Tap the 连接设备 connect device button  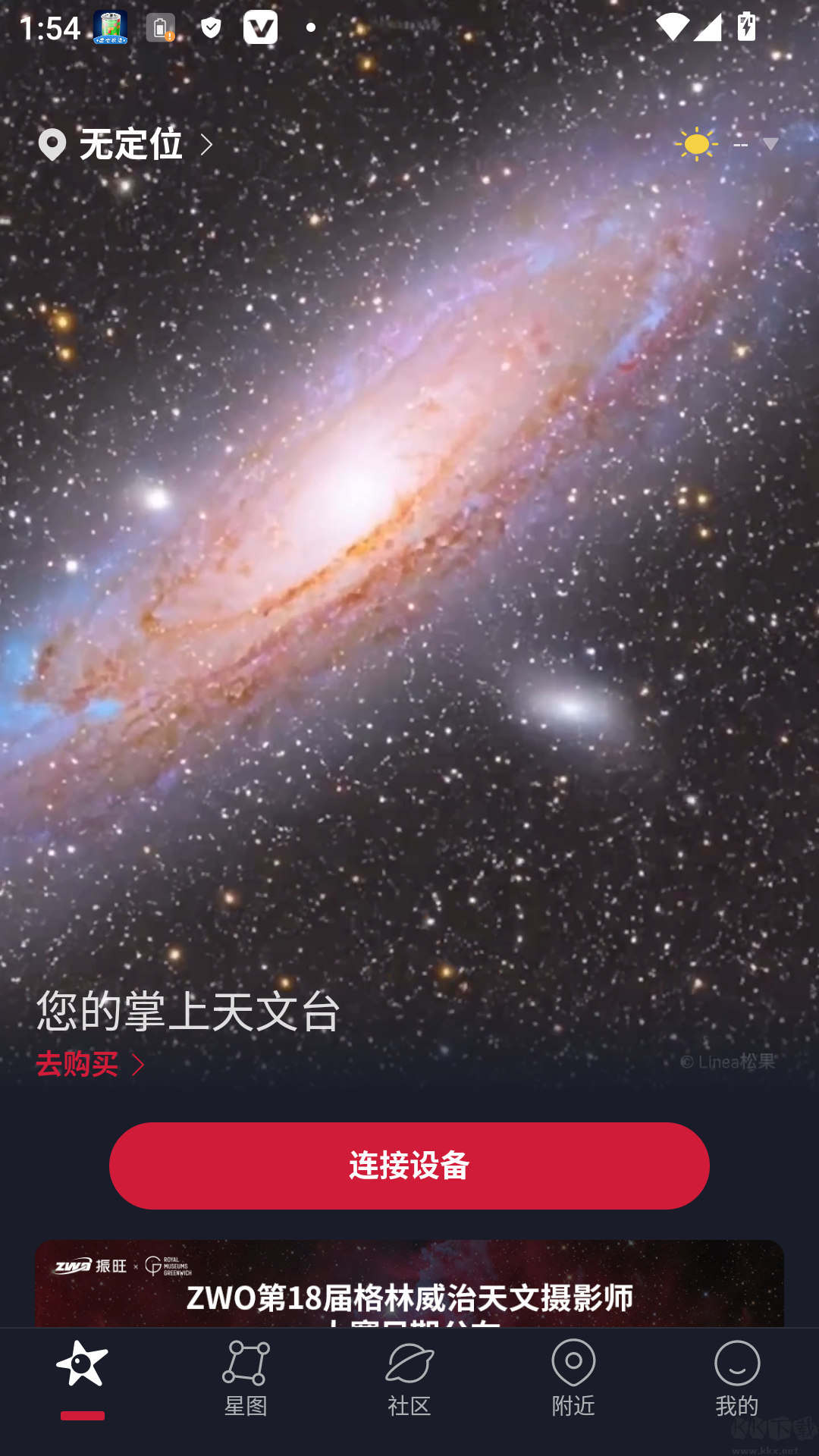tap(409, 1166)
